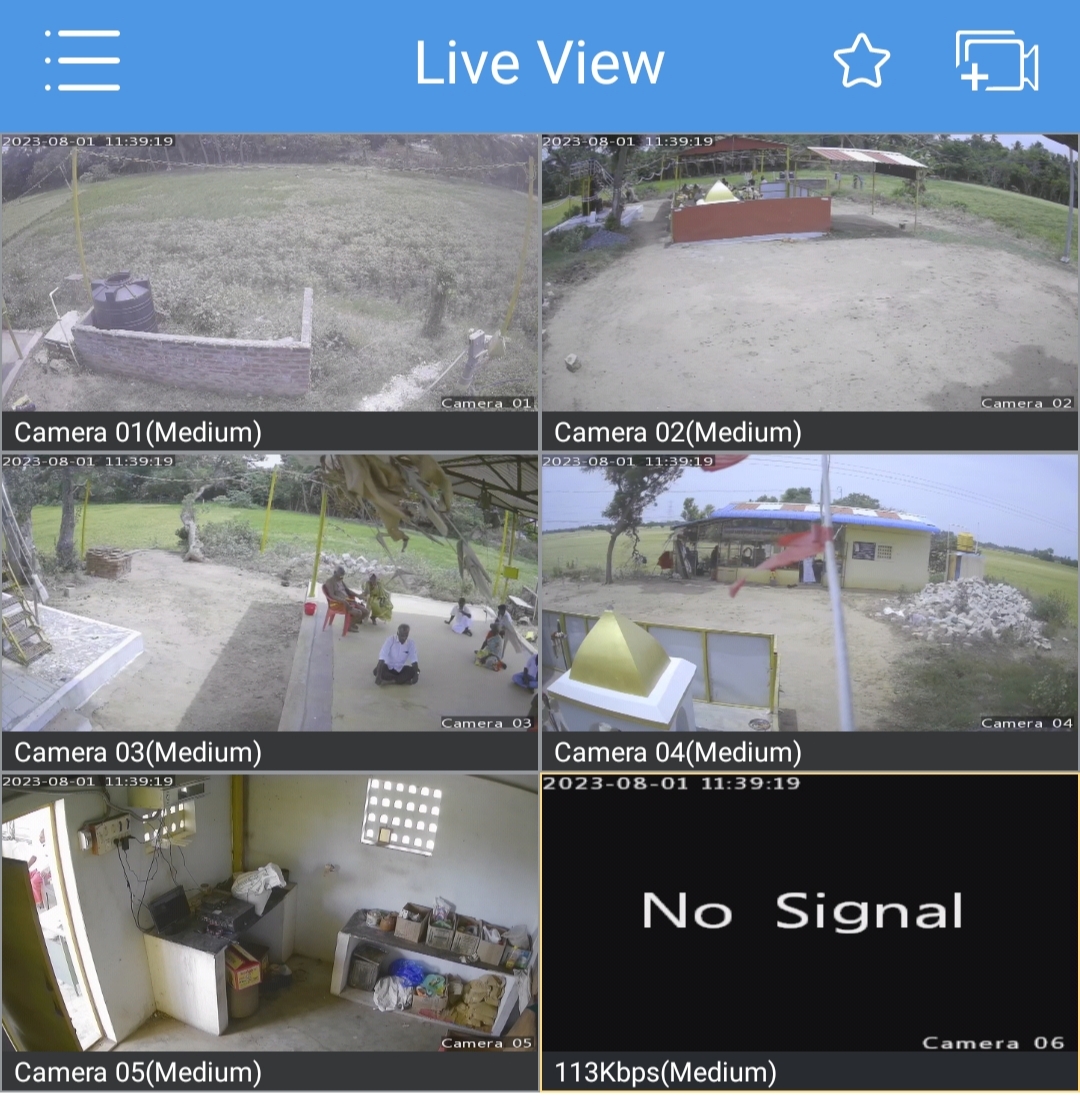Select the Camera 01 feed
This screenshot has height=1108, width=1080.
point(269,273)
